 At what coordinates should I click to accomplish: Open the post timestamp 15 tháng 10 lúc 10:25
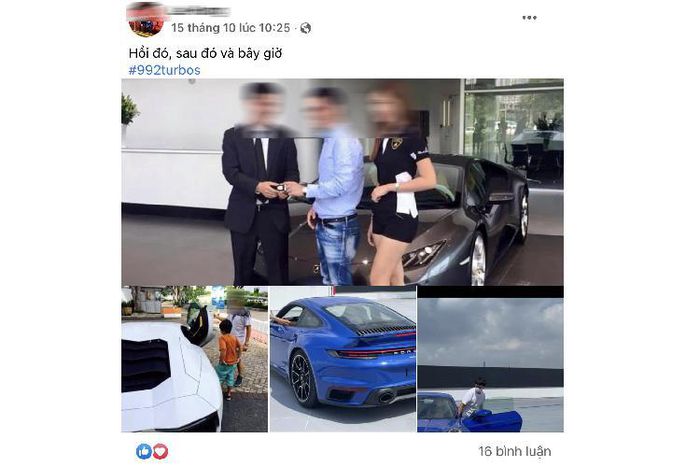(231, 28)
